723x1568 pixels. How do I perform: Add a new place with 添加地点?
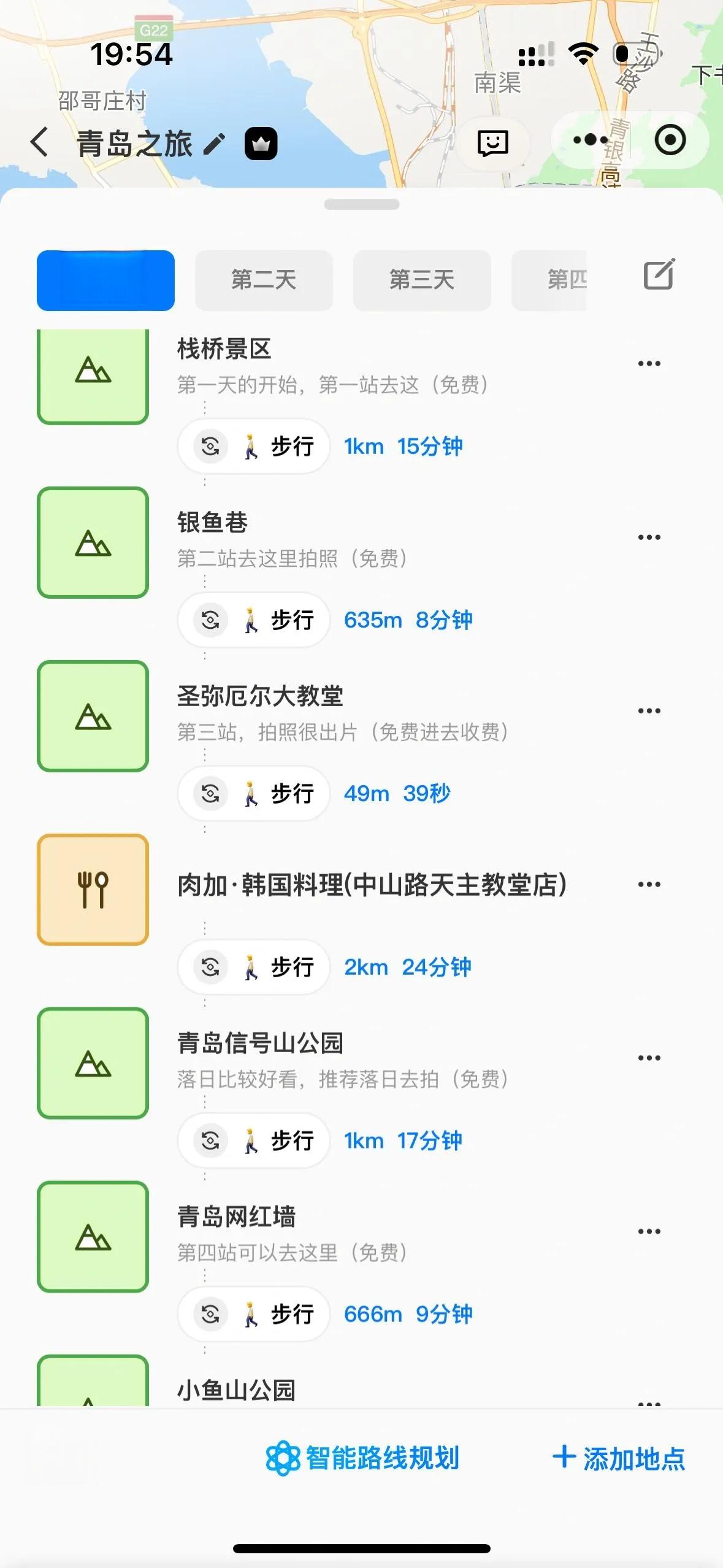tap(619, 1458)
